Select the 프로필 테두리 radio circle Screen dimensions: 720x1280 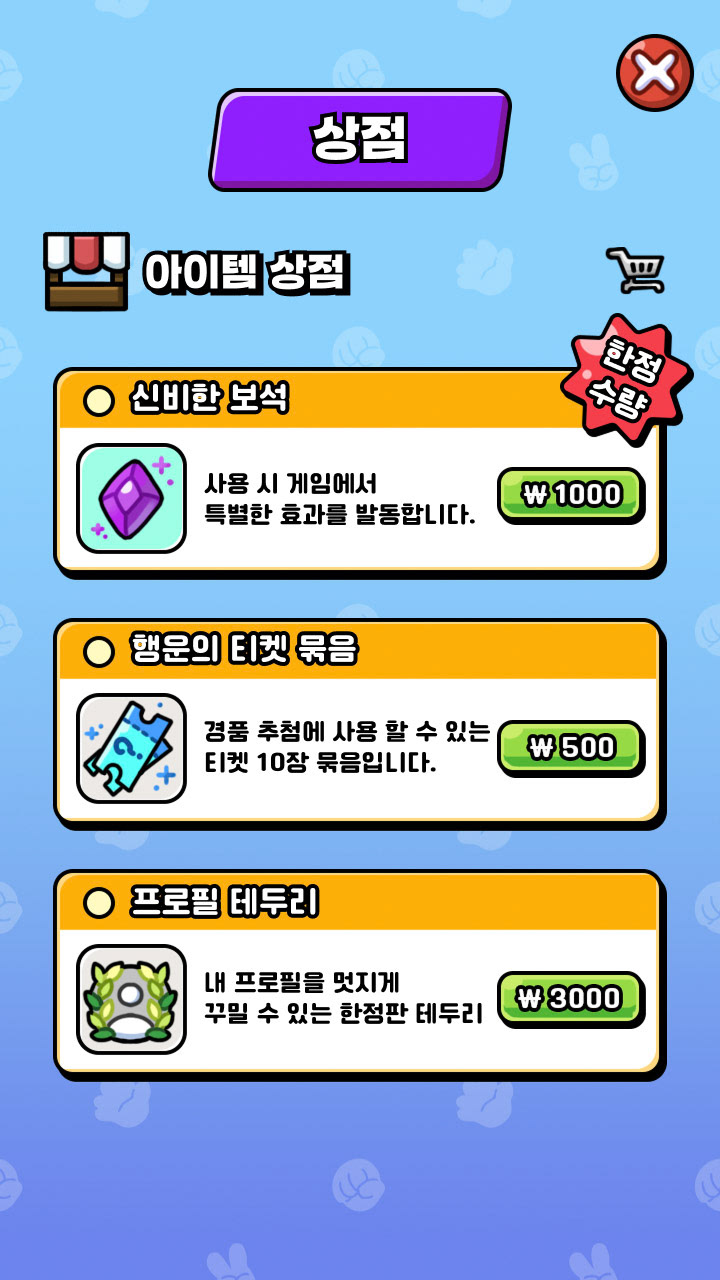(98, 903)
